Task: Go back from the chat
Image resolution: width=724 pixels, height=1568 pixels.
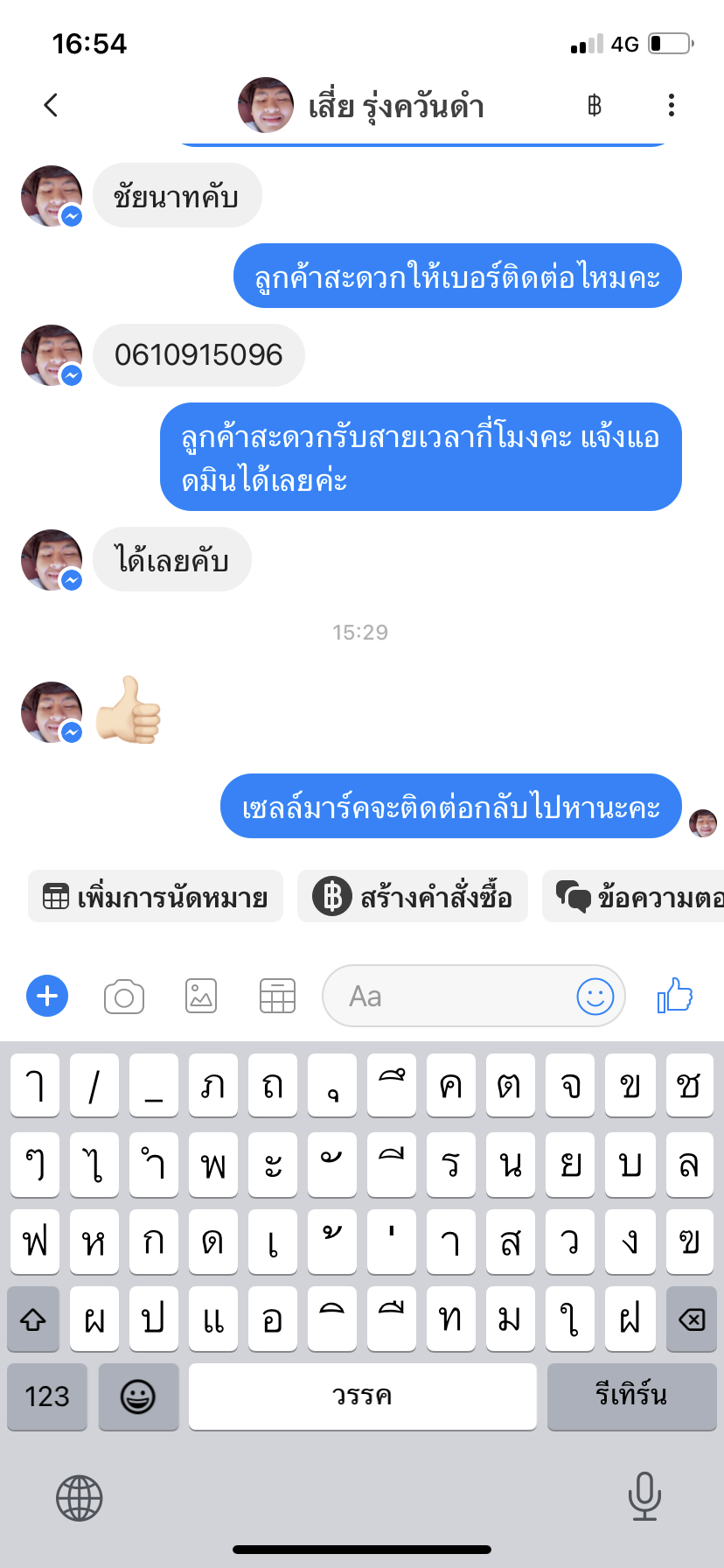Action: (51, 105)
